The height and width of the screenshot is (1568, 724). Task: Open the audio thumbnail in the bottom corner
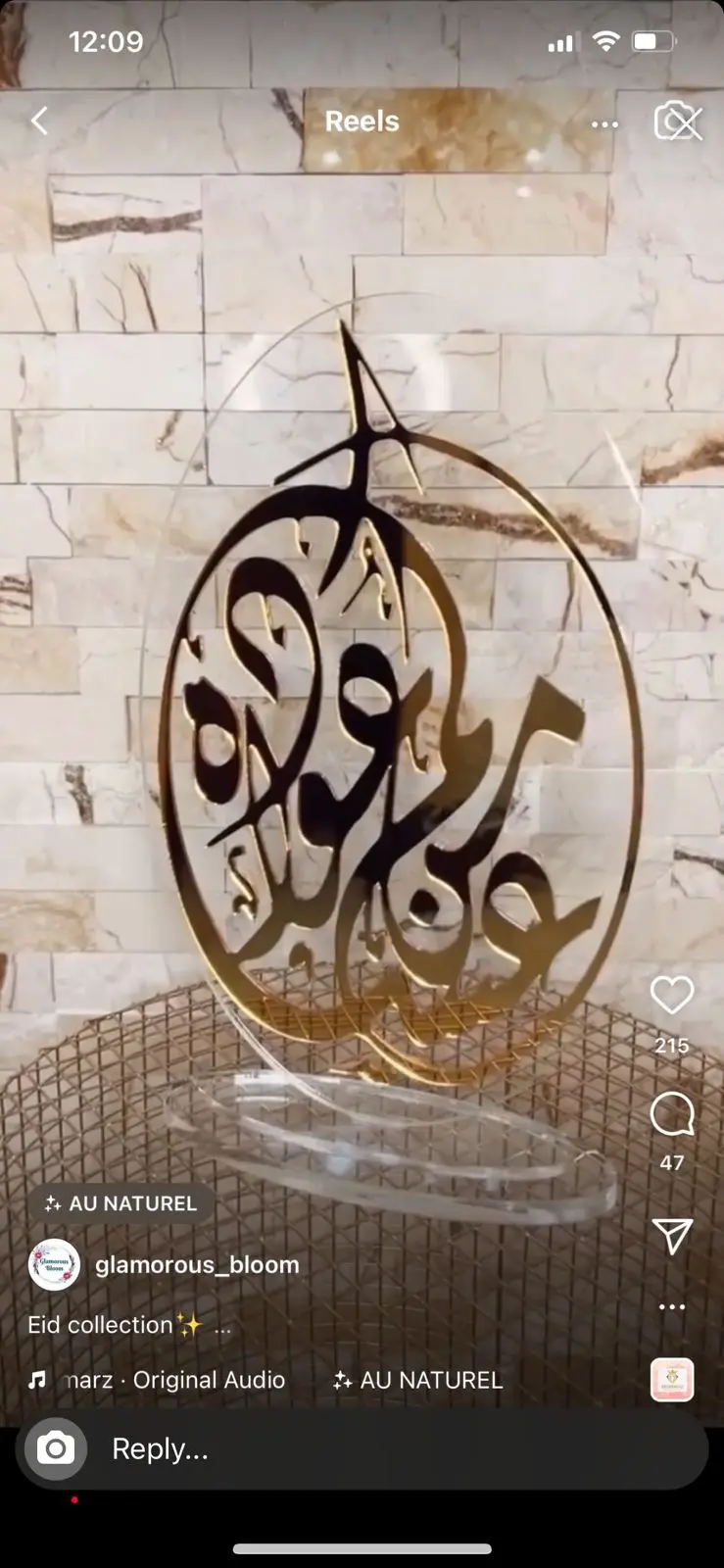(671, 1380)
